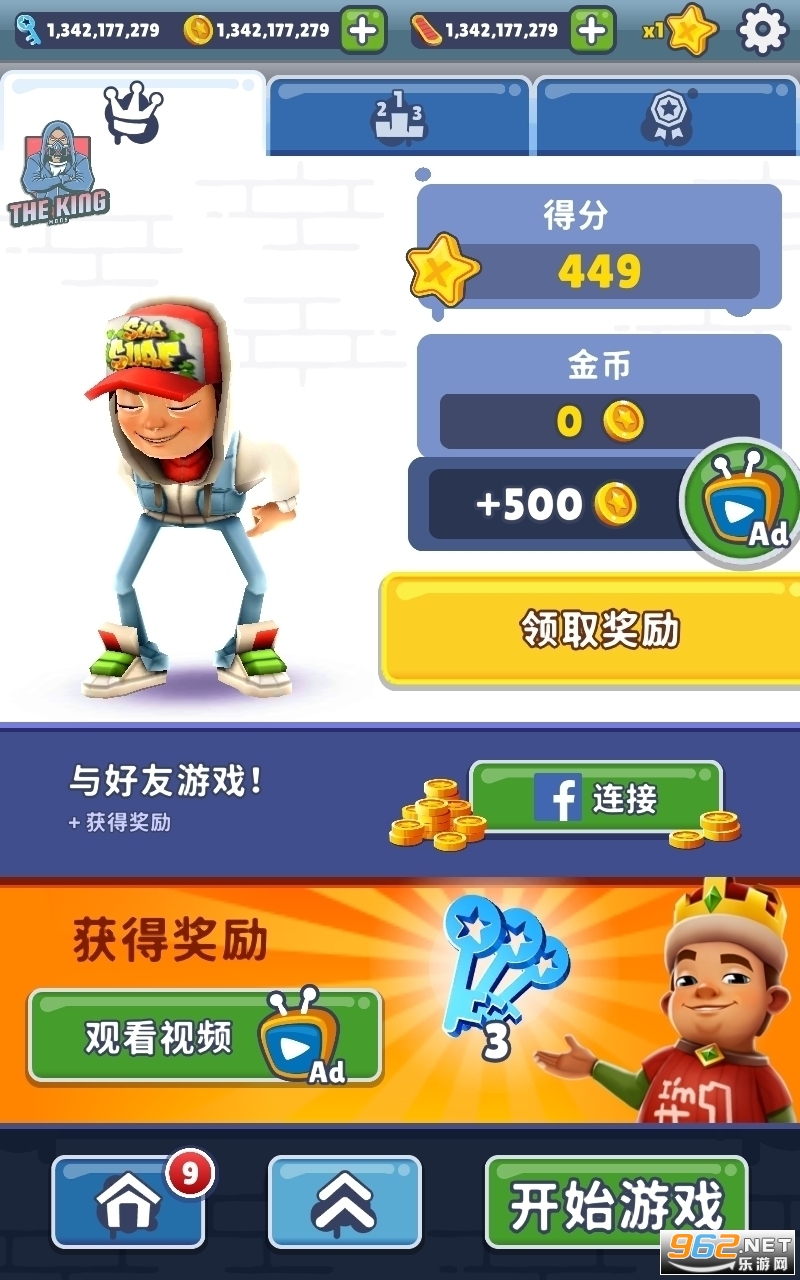800x1280 pixels.
Task: Connect Facebook with the 连接 button
Action: (x=596, y=798)
